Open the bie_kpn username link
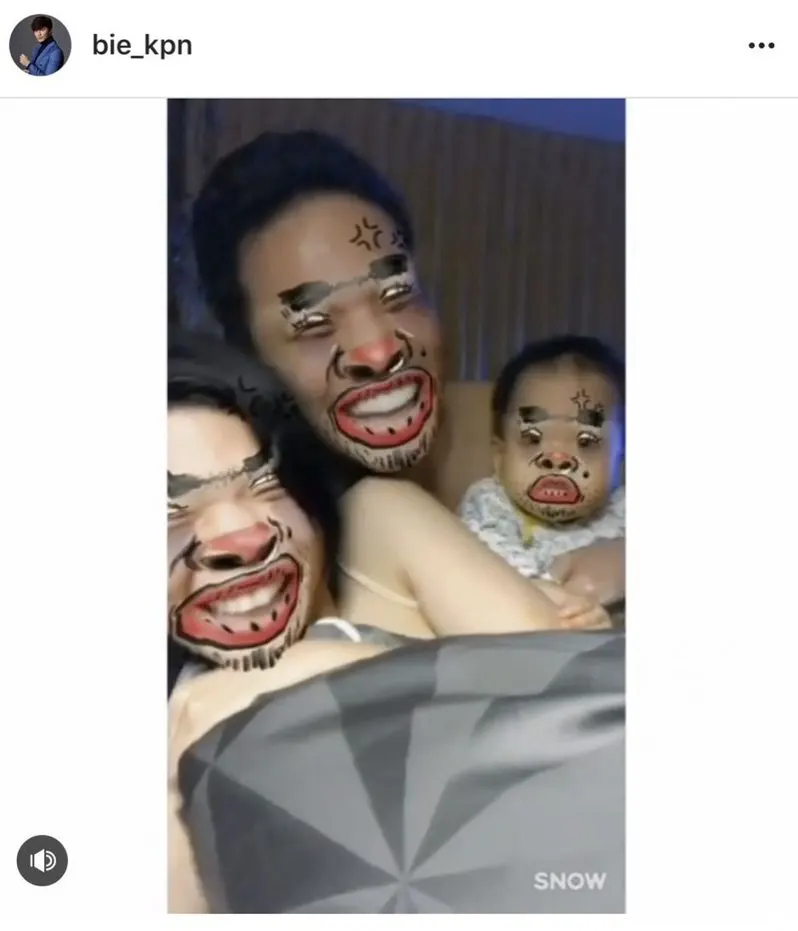798x931 pixels. click(142, 46)
